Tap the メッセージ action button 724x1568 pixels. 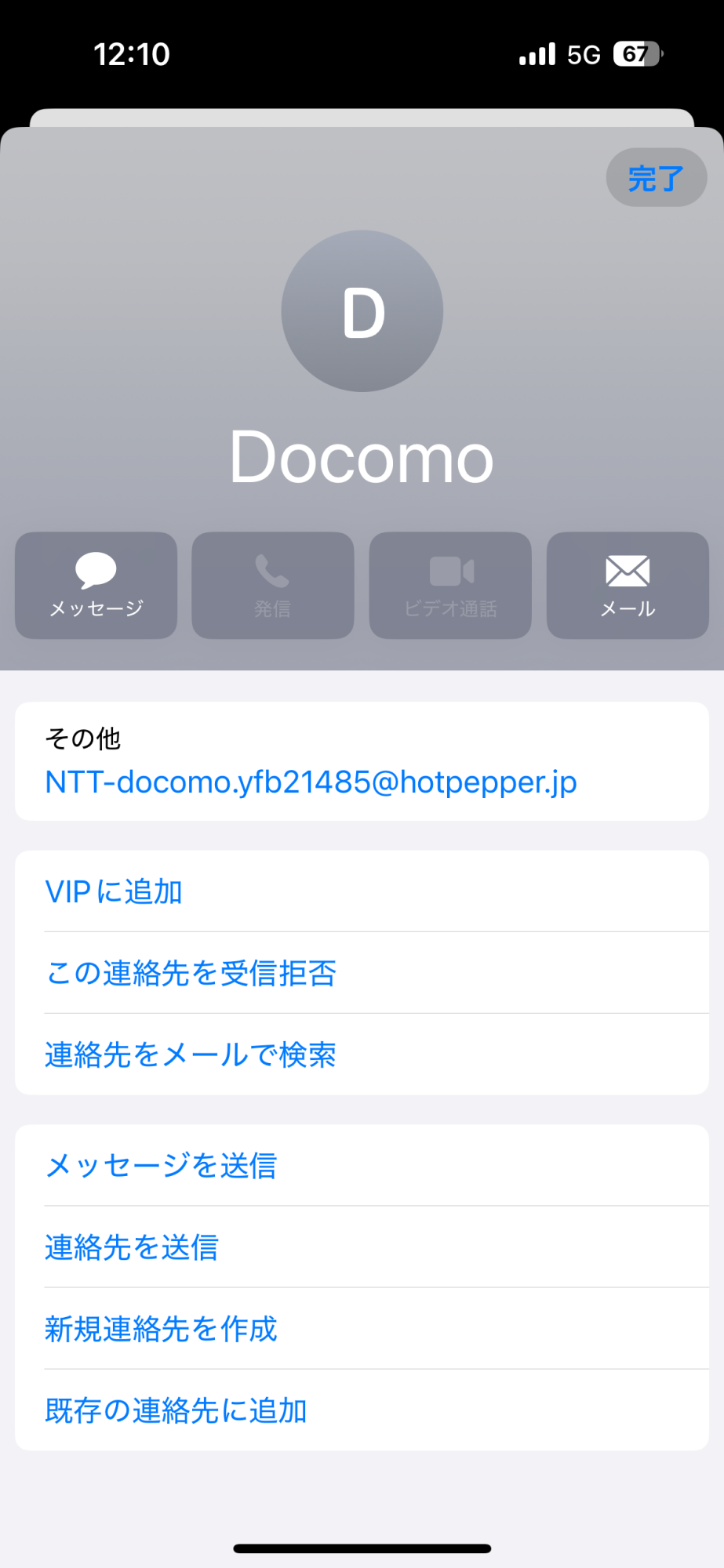coord(96,585)
